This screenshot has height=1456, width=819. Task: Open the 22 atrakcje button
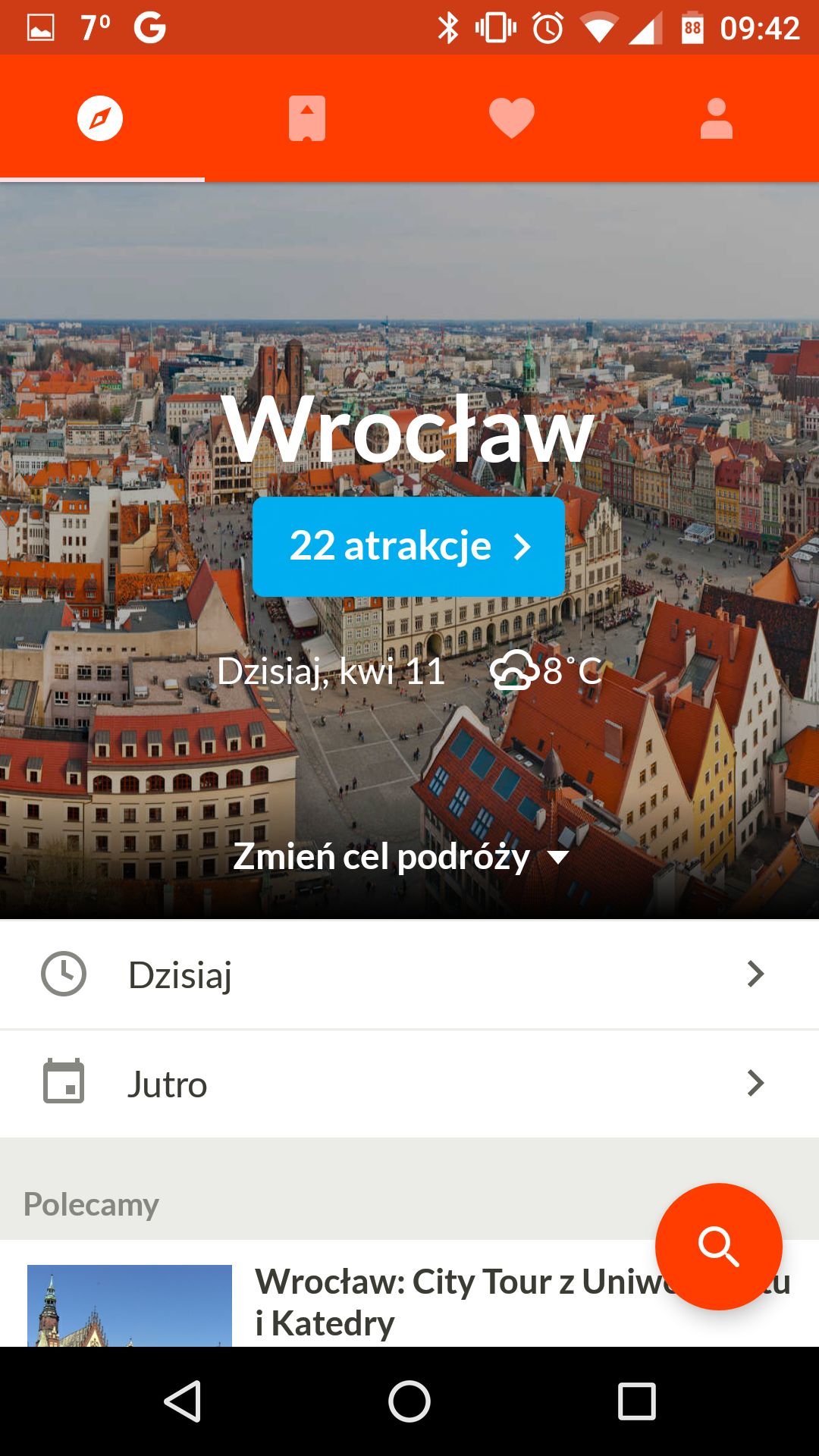pos(409,546)
